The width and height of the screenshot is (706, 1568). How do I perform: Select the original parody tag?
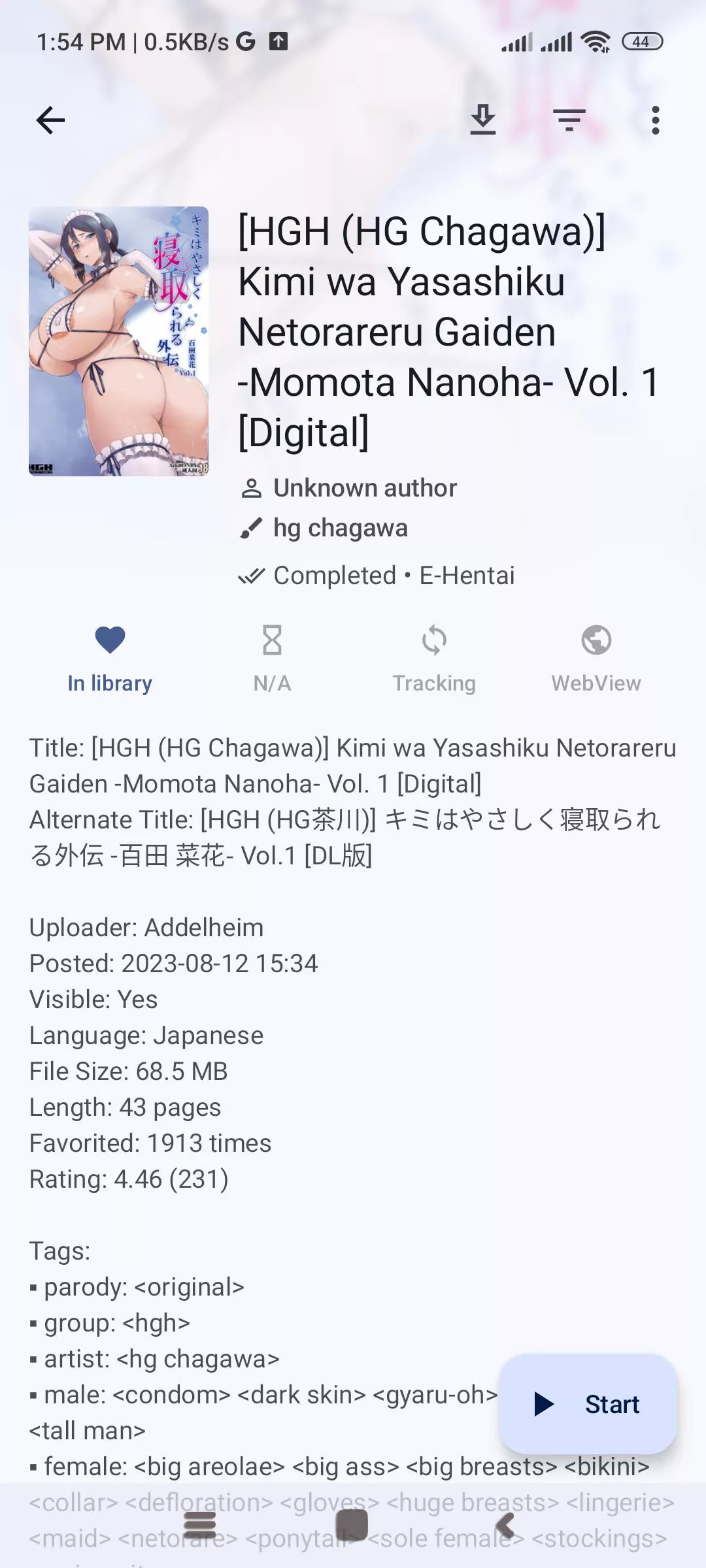[191, 1286]
